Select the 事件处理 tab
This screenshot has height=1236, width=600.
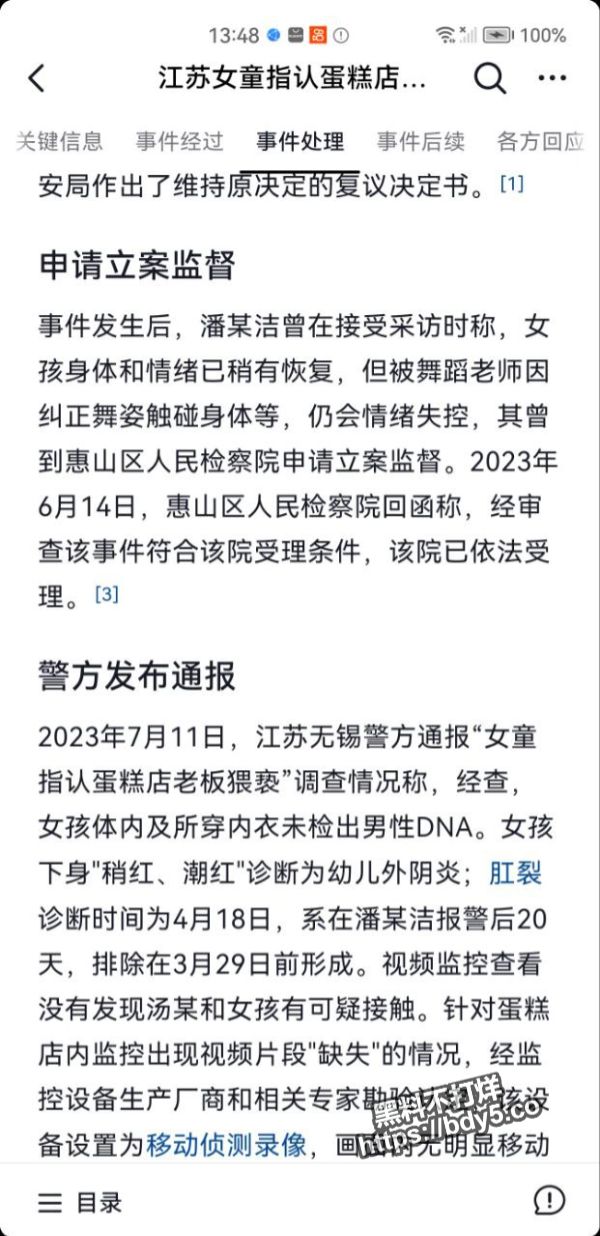click(x=299, y=141)
